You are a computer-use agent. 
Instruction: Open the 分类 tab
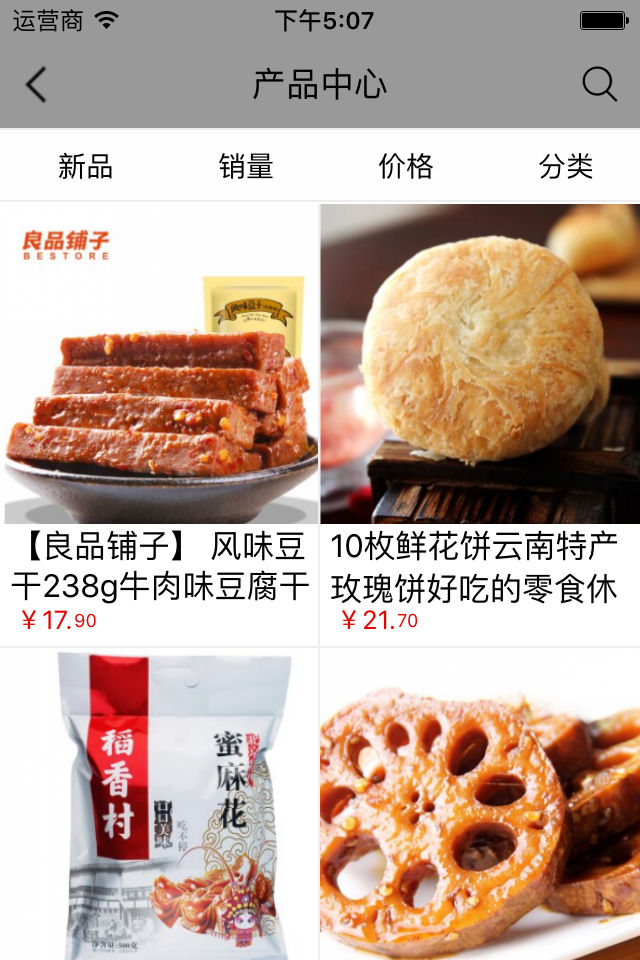click(x=566, y=166)
